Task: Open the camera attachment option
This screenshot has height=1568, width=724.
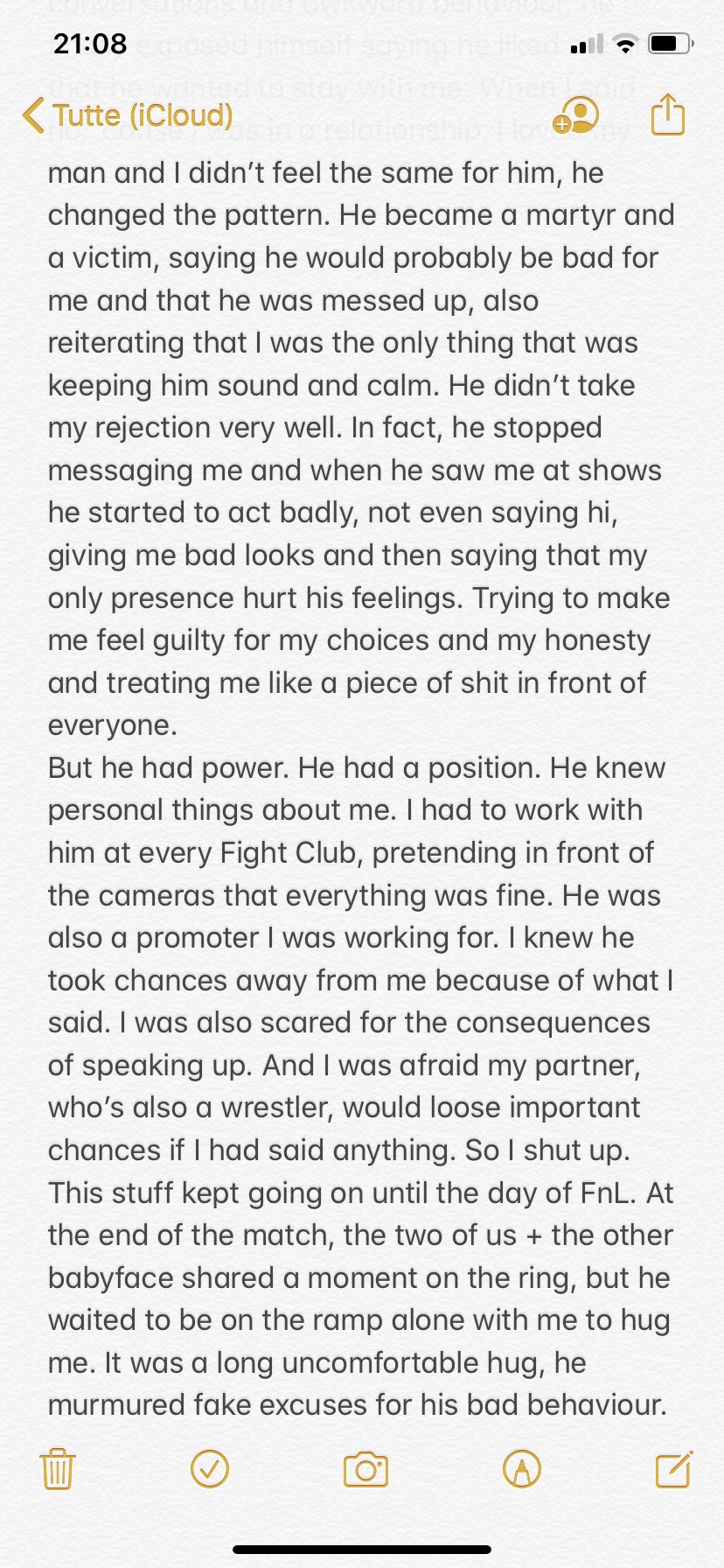Action: point(365,1469)
